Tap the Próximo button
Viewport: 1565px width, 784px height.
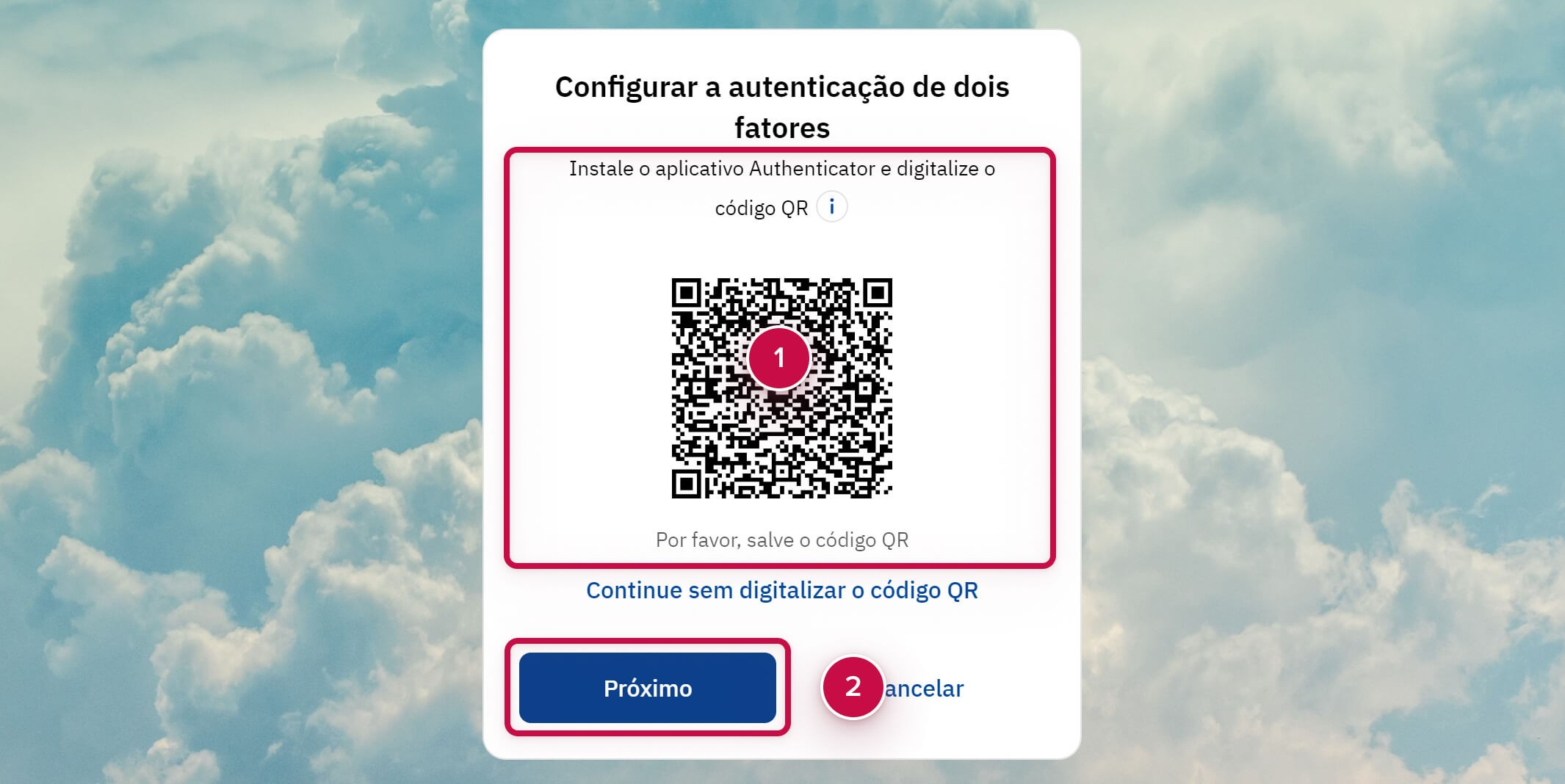(647, 688)
